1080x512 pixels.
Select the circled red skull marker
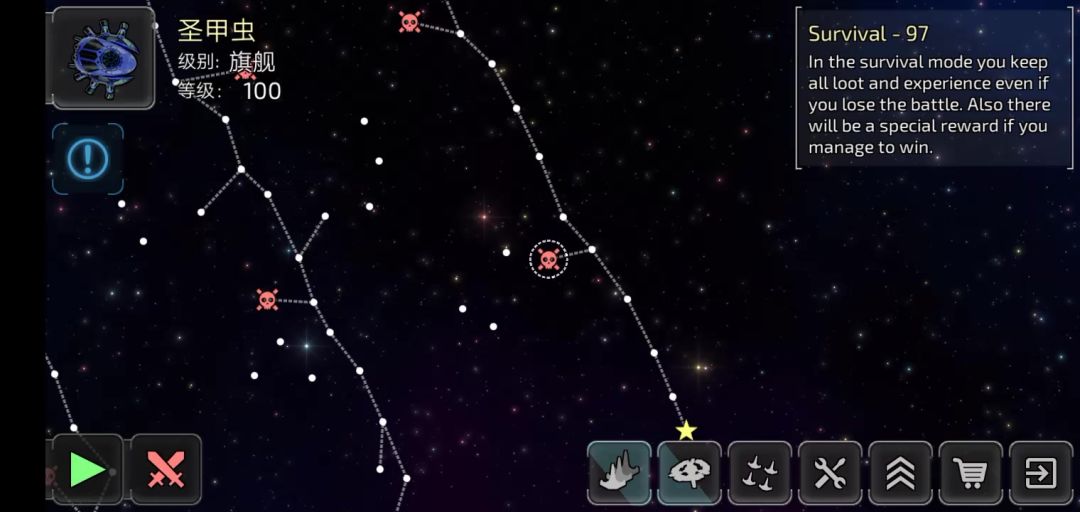548,260
